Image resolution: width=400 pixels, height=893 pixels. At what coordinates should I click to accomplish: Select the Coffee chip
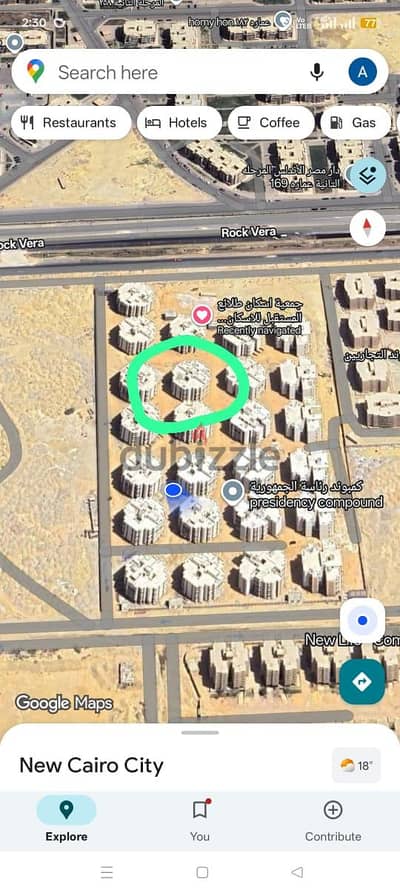271,122
